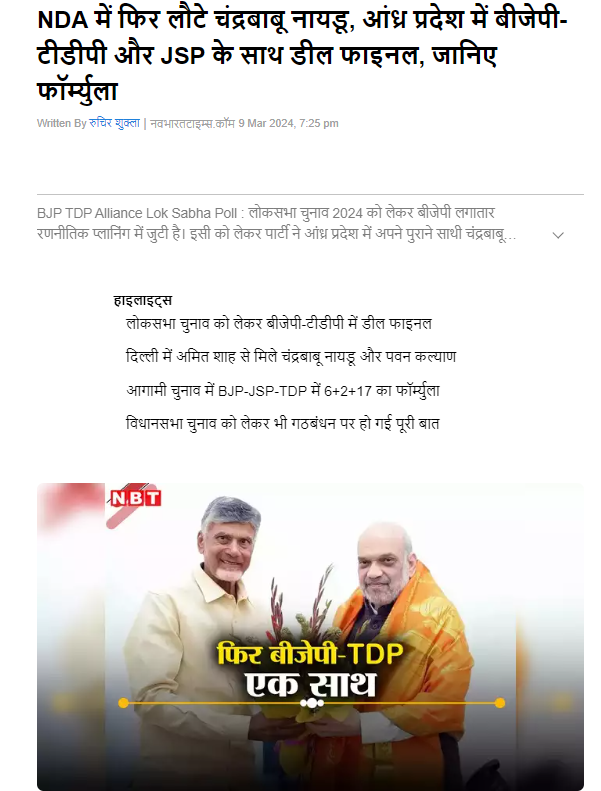The width and height of the screenshot is (601, 791).
Task: Open the BJP-TDP article image
Action: [x=310, y=636]
